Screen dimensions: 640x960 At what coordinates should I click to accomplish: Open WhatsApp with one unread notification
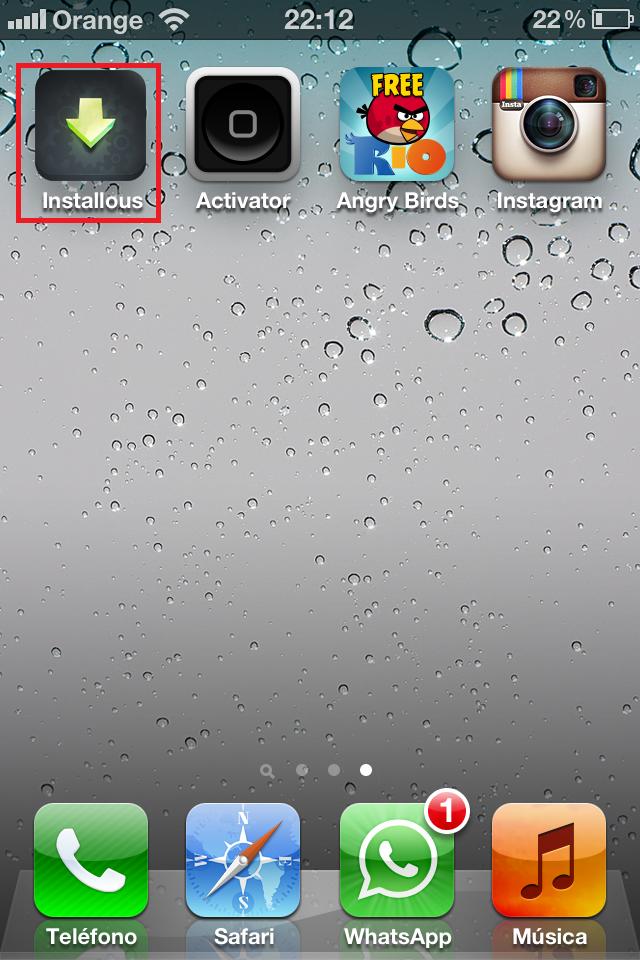pyautogui.click(x=397, y=860)
